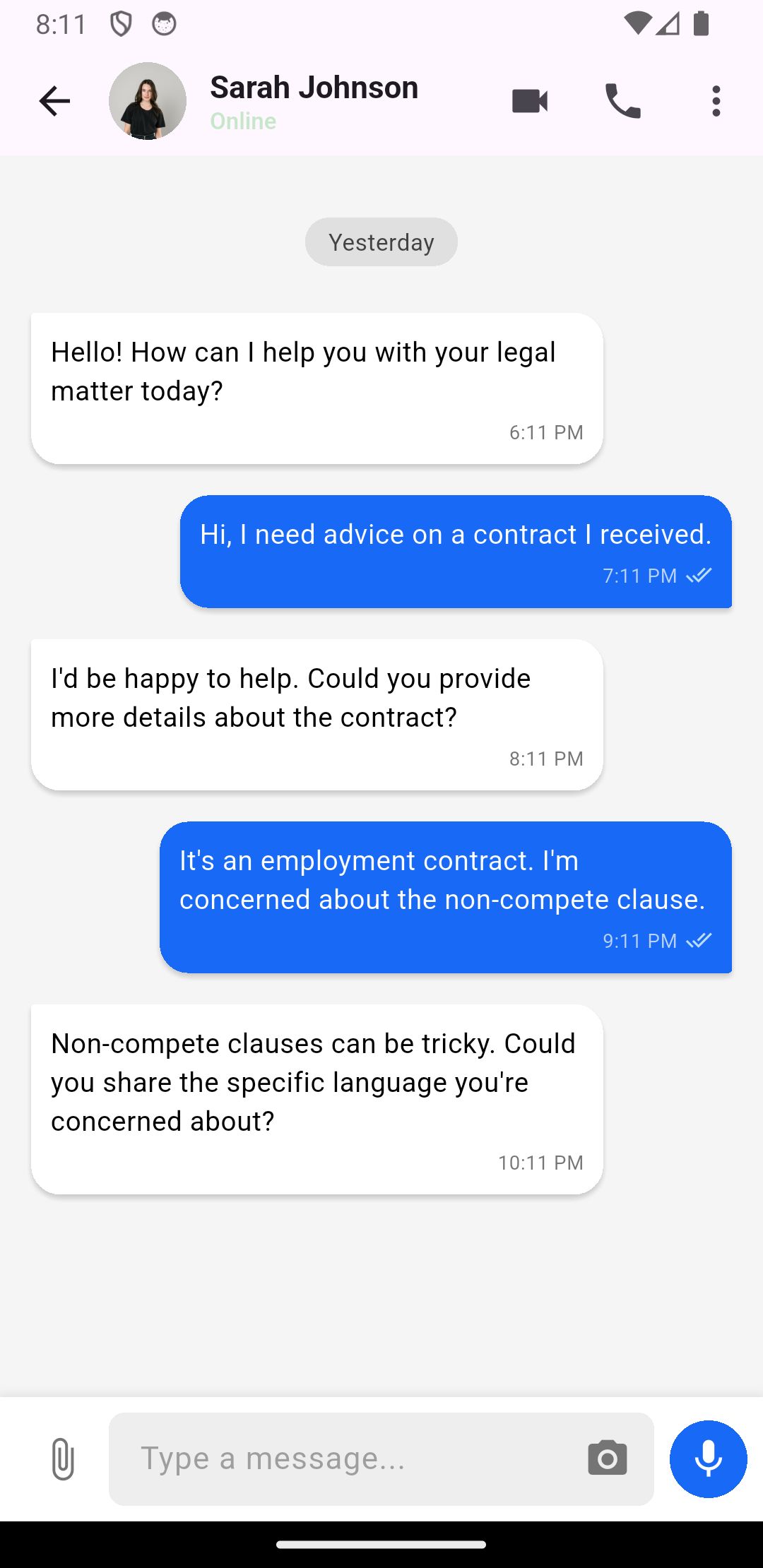The width and height of the screenshot is (763, 1568).
Task: Record a voice message with the microphone
Action: coord(708,1459)
